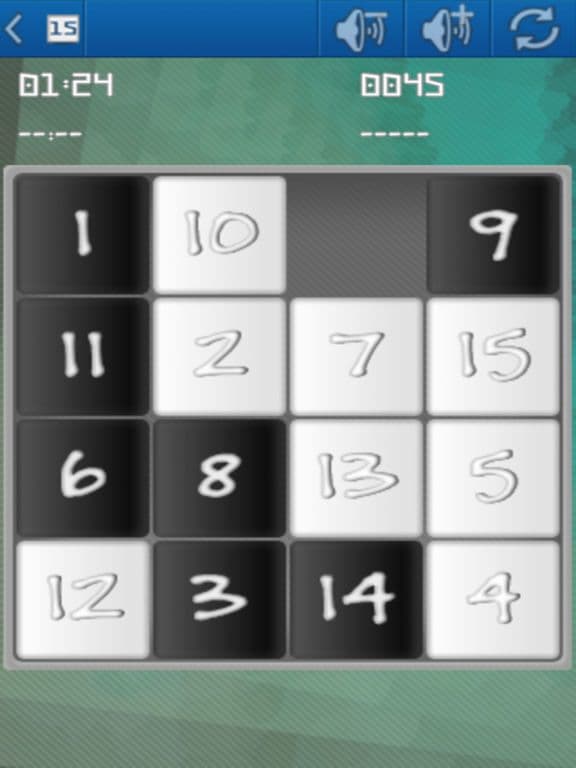Restart the puzzle with the refresh icon
Screen dimensions: 576x768
coord(534,29)
